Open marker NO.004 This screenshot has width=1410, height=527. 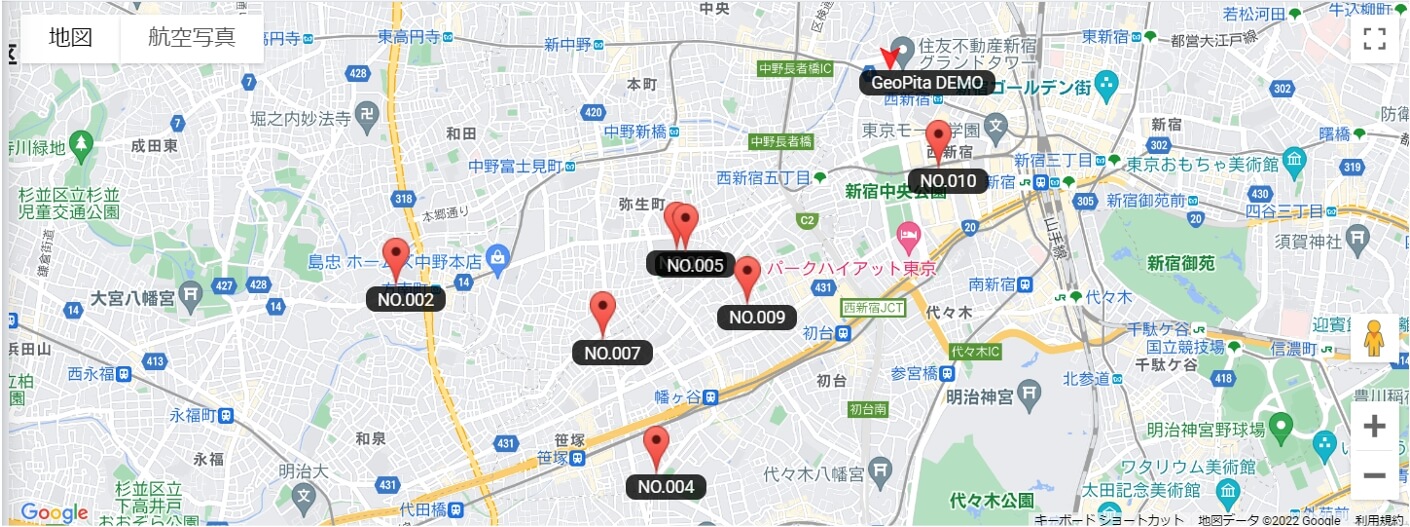655,446
